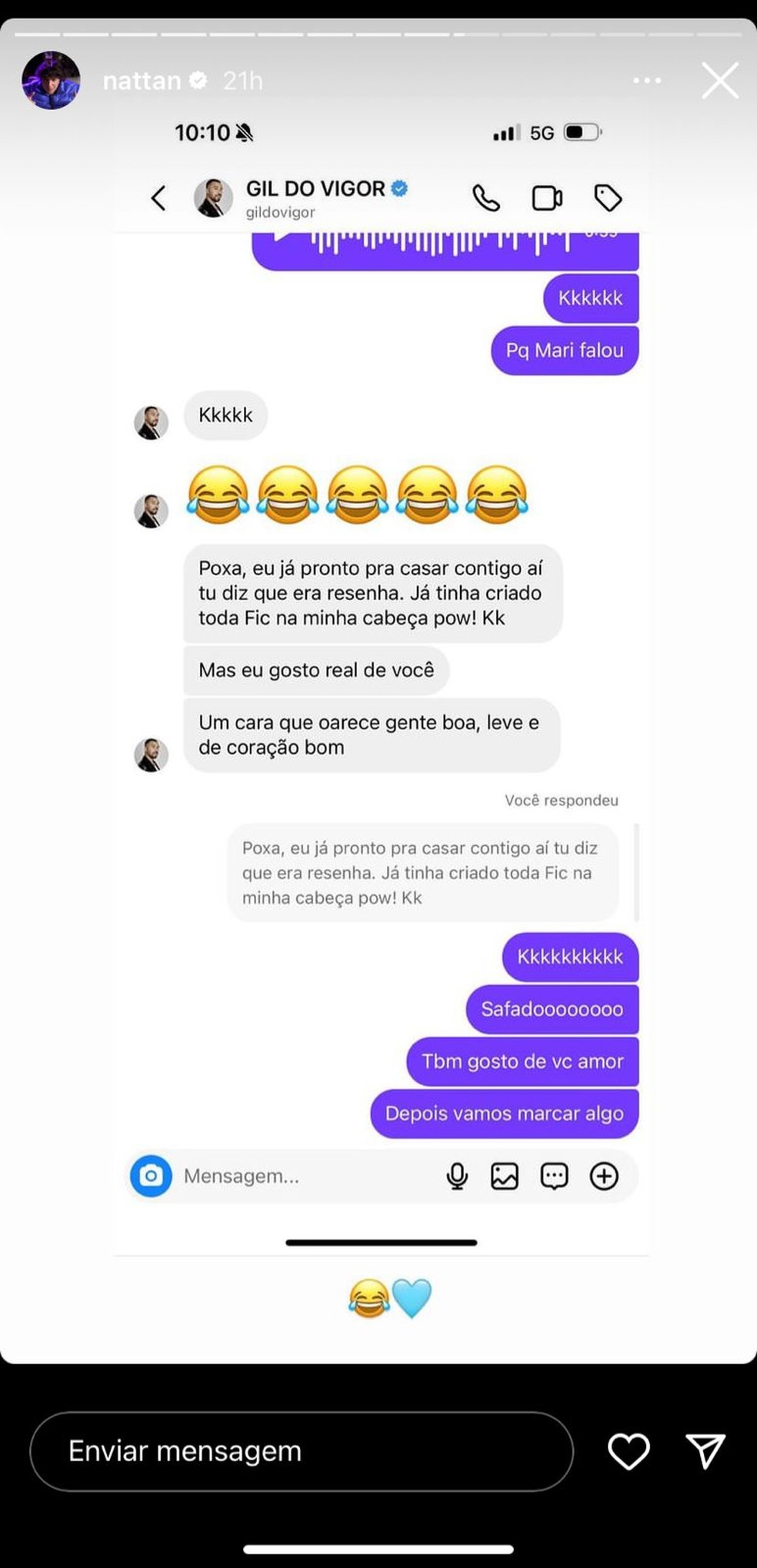Share the story via the paper plane icon

coord(705,1451)
